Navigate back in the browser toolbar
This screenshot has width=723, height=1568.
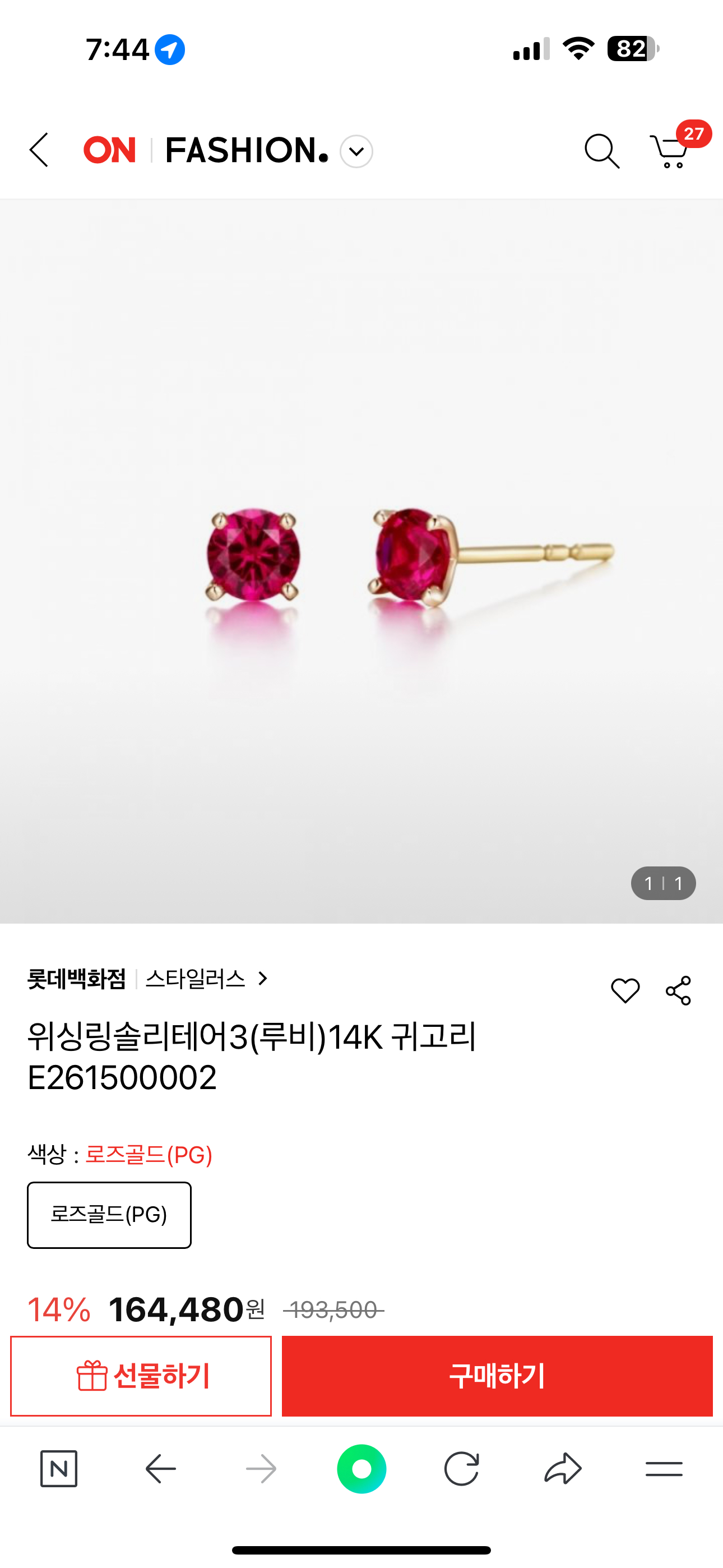pyautogui.click(x=161, y=1469)
